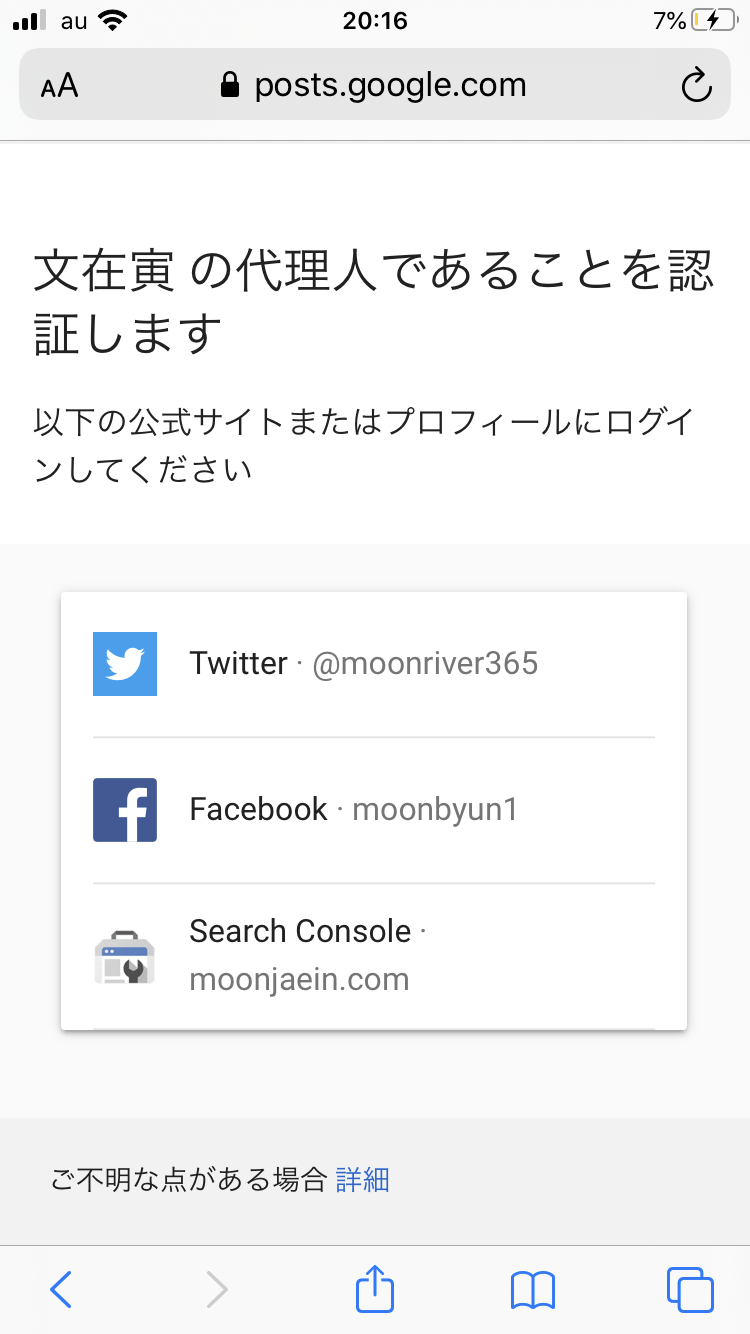This screenshot has height=1334, width=750.
Task: Open the AA reader text options
Action: (x=60, y=86)
